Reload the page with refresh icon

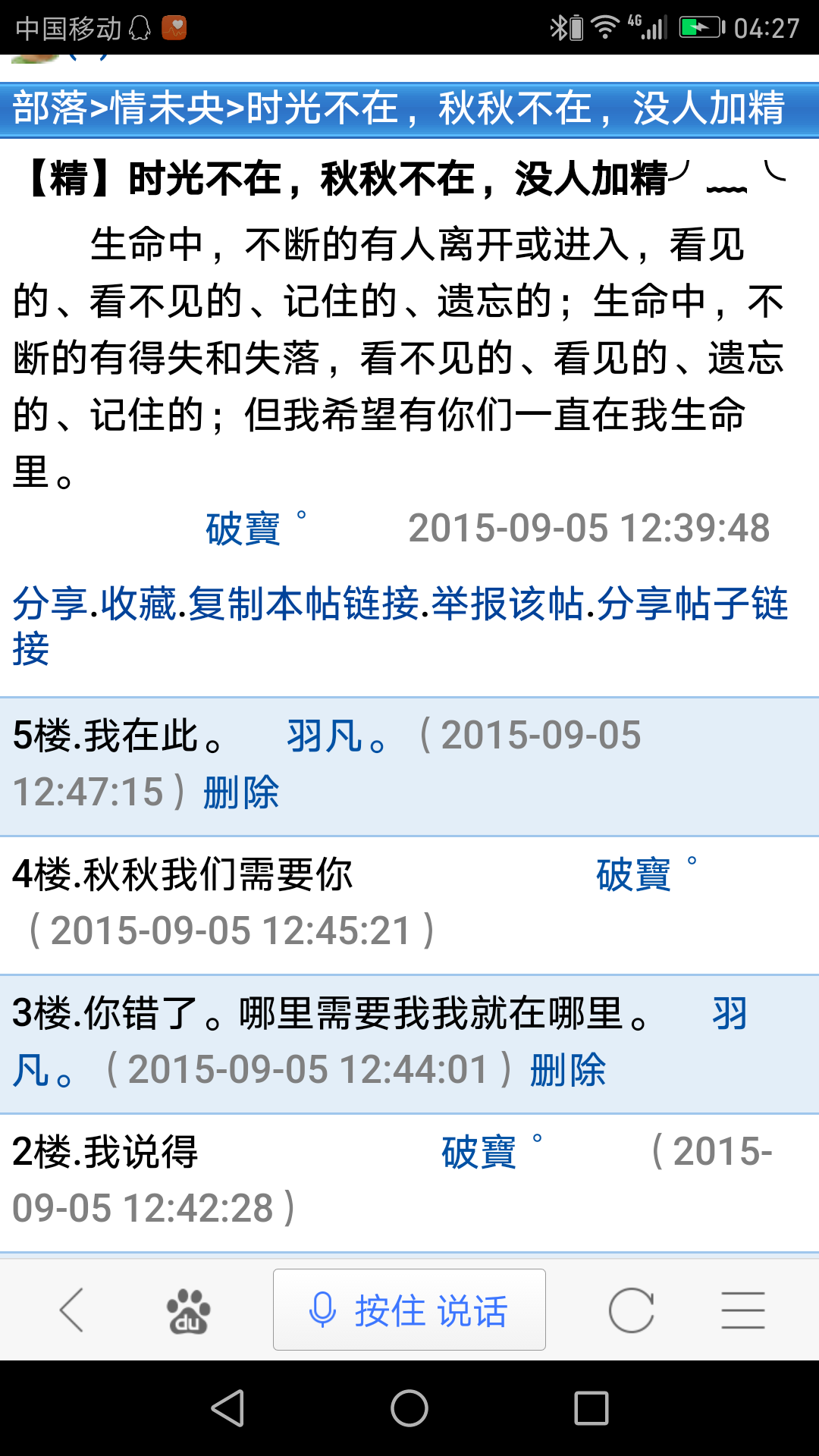coord(631,1310)
